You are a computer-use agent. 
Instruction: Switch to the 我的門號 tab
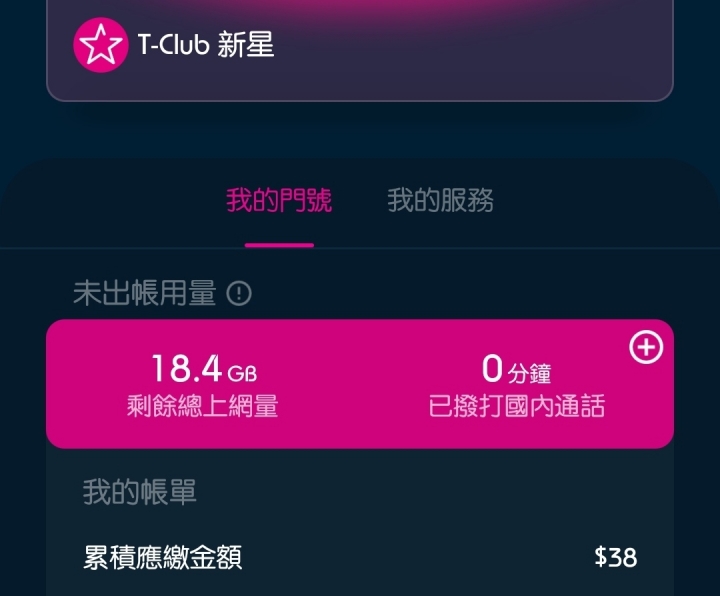[279, 201]
